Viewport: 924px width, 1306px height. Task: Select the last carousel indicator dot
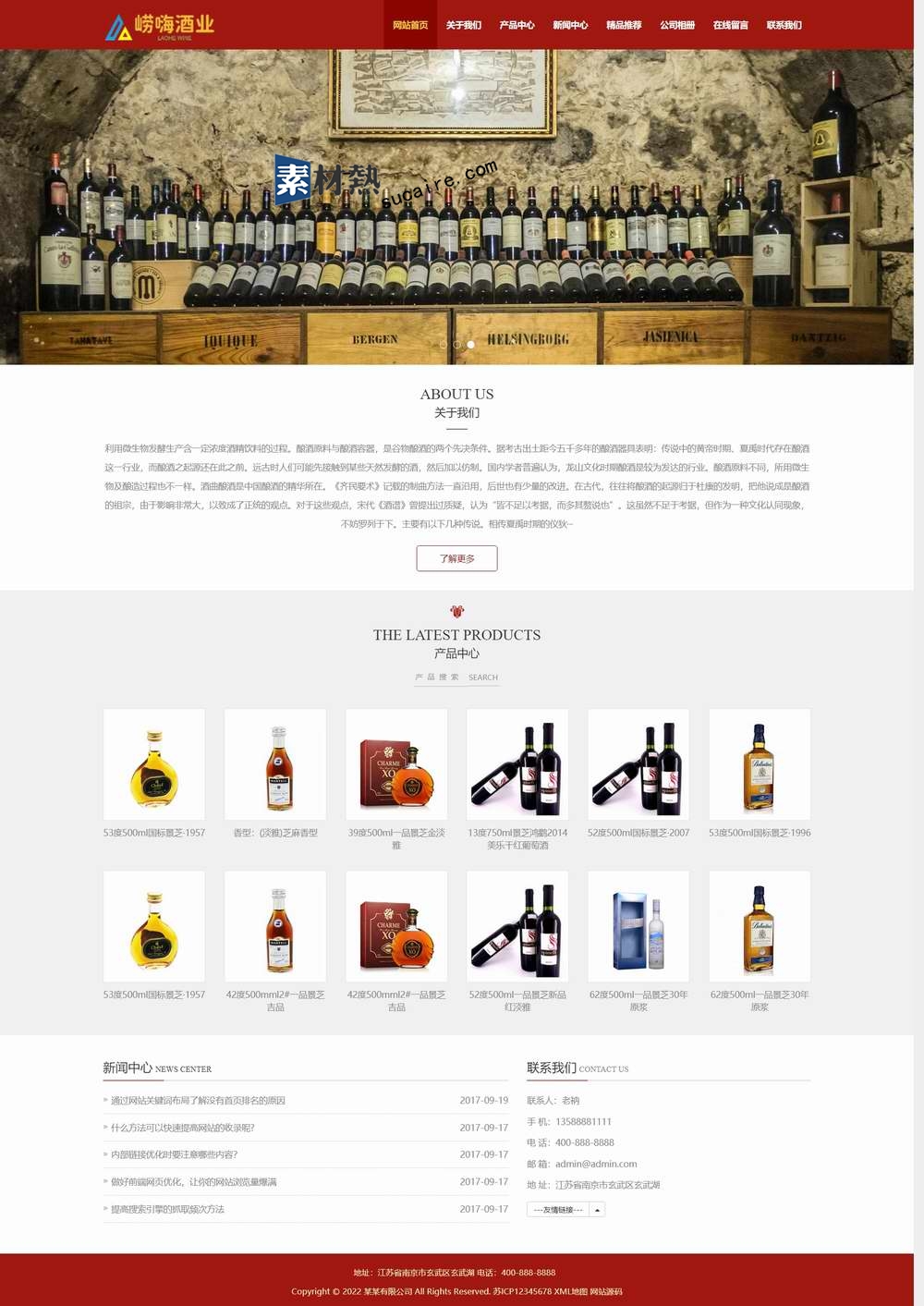coord(470,345)
